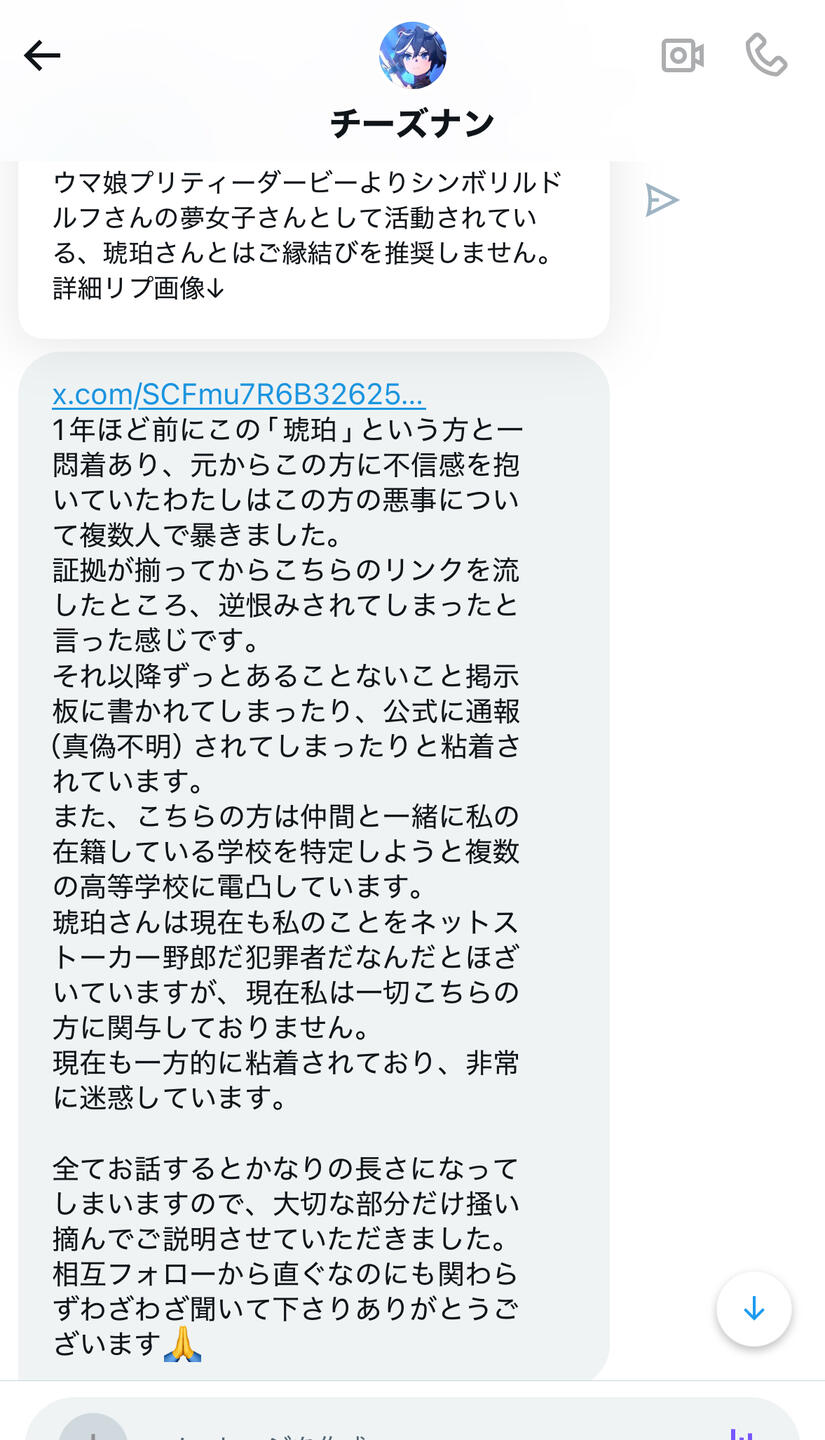
Task: Tap the voice message icon
Action: [x=741, y=1432]
